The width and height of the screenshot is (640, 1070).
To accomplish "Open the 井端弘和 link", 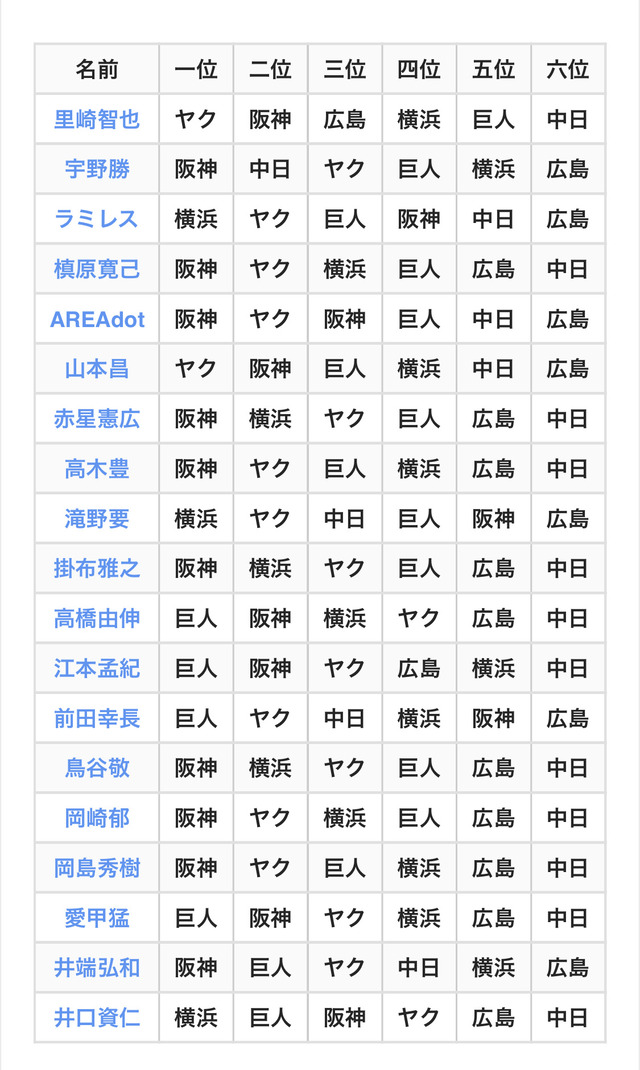I will [x=97, y=968].
